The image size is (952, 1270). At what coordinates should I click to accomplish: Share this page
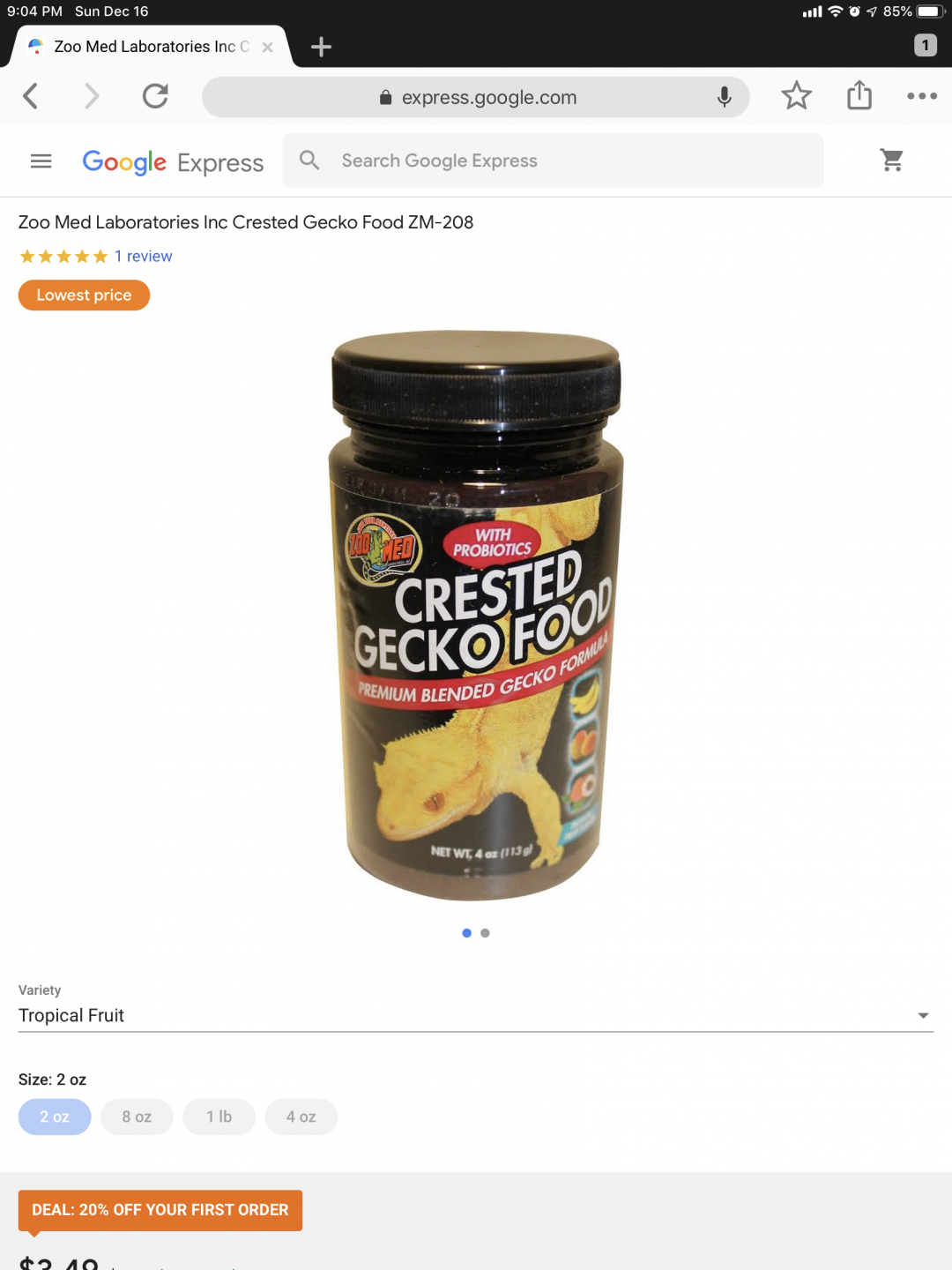click(859, 95)
